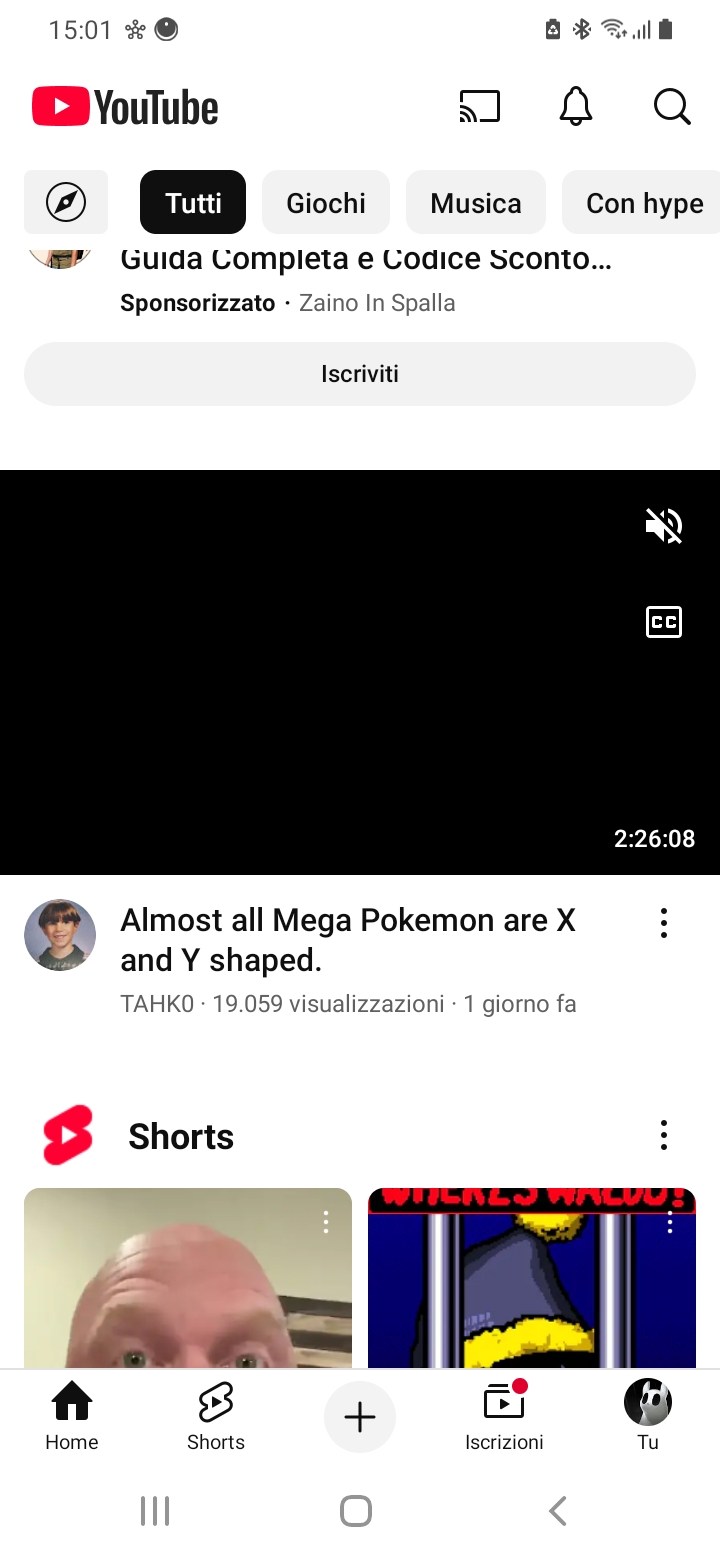Open TAHK0 channel avatar

[x=60, y=935]
